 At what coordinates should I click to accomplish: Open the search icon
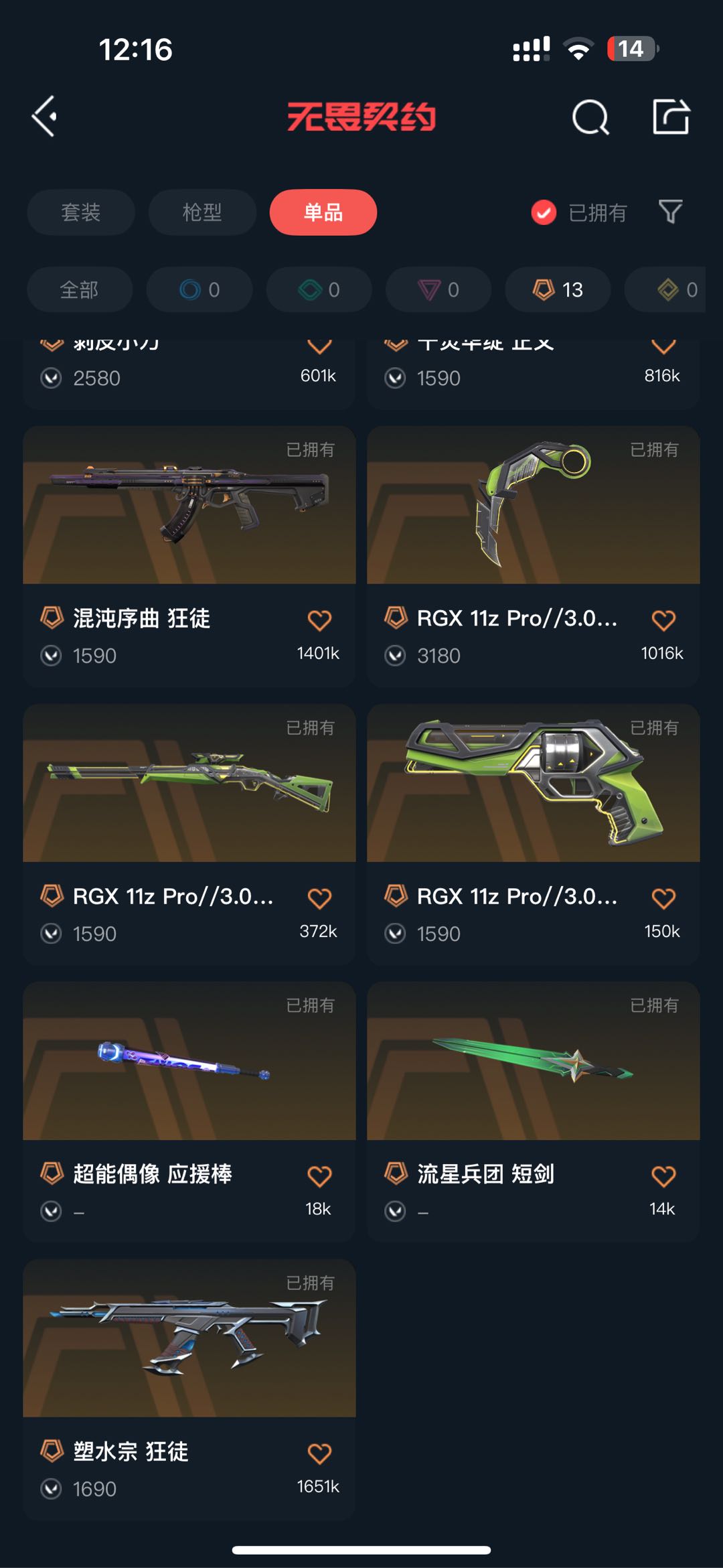[590, 118]
